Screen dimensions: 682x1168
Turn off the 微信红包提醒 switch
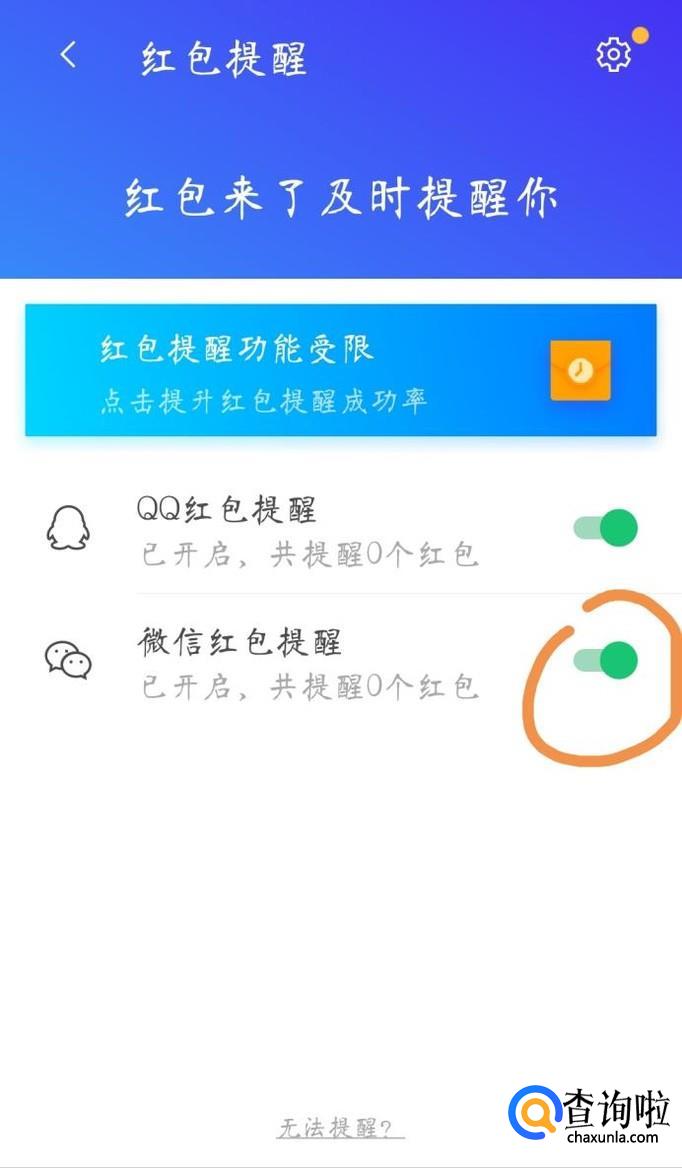(606, 659)
